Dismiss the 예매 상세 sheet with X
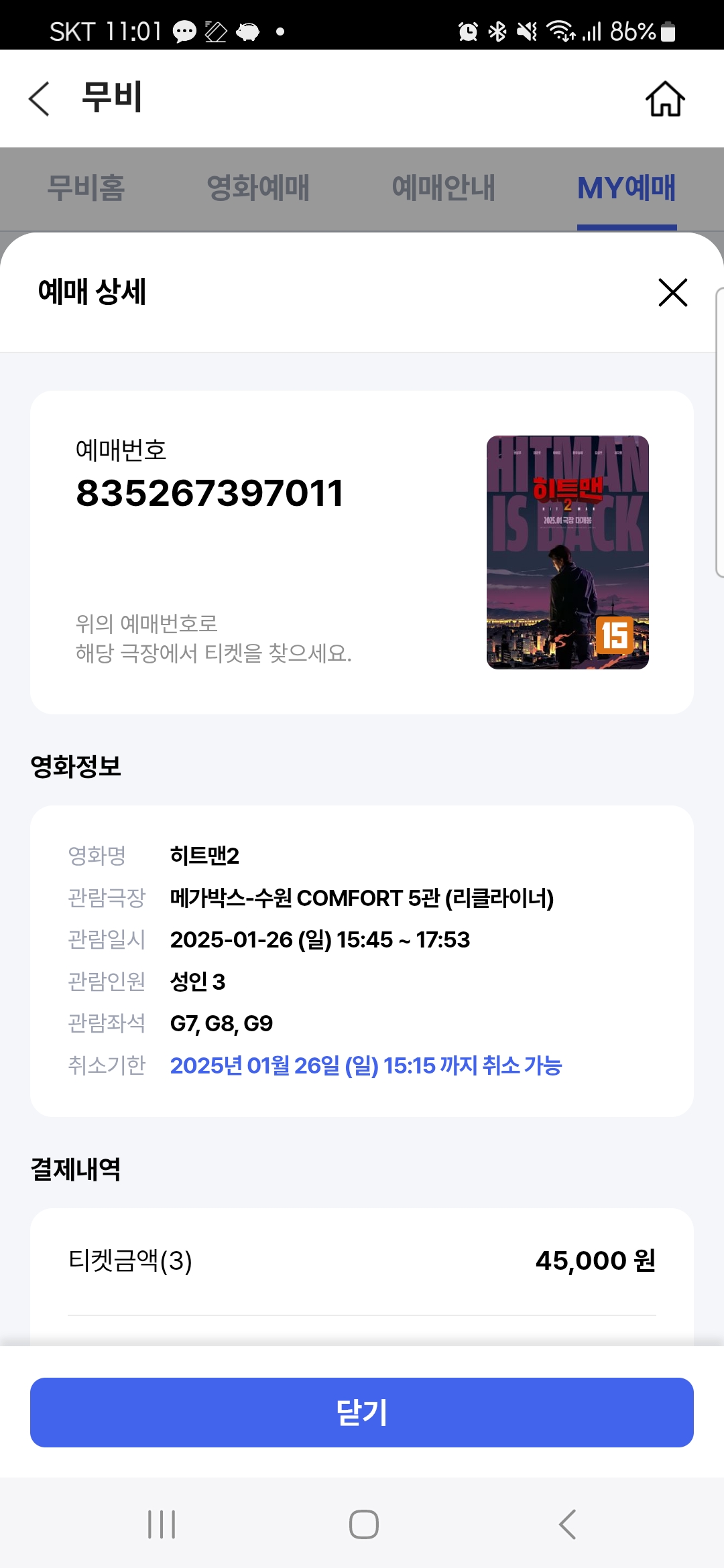The image size is (724, 1568). pyautogui.click(x=673, y=293)
